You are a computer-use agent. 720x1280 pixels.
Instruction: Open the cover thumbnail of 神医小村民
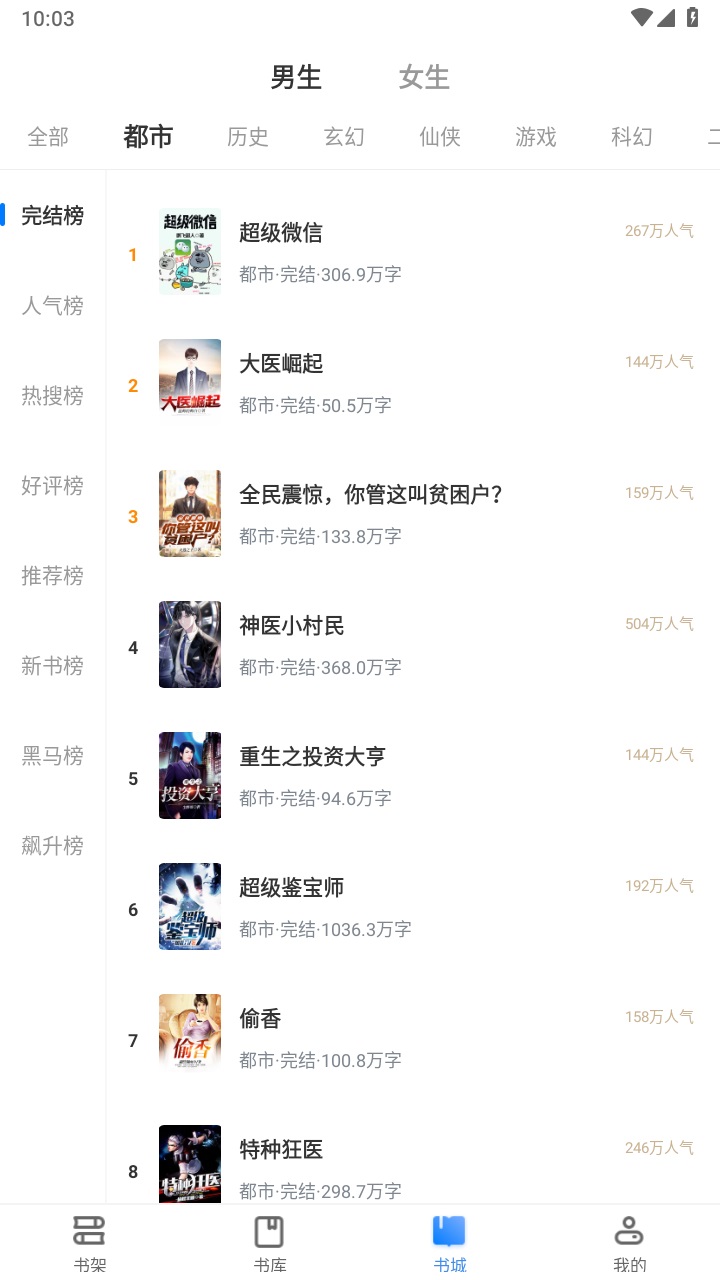[x=190, y=644]
